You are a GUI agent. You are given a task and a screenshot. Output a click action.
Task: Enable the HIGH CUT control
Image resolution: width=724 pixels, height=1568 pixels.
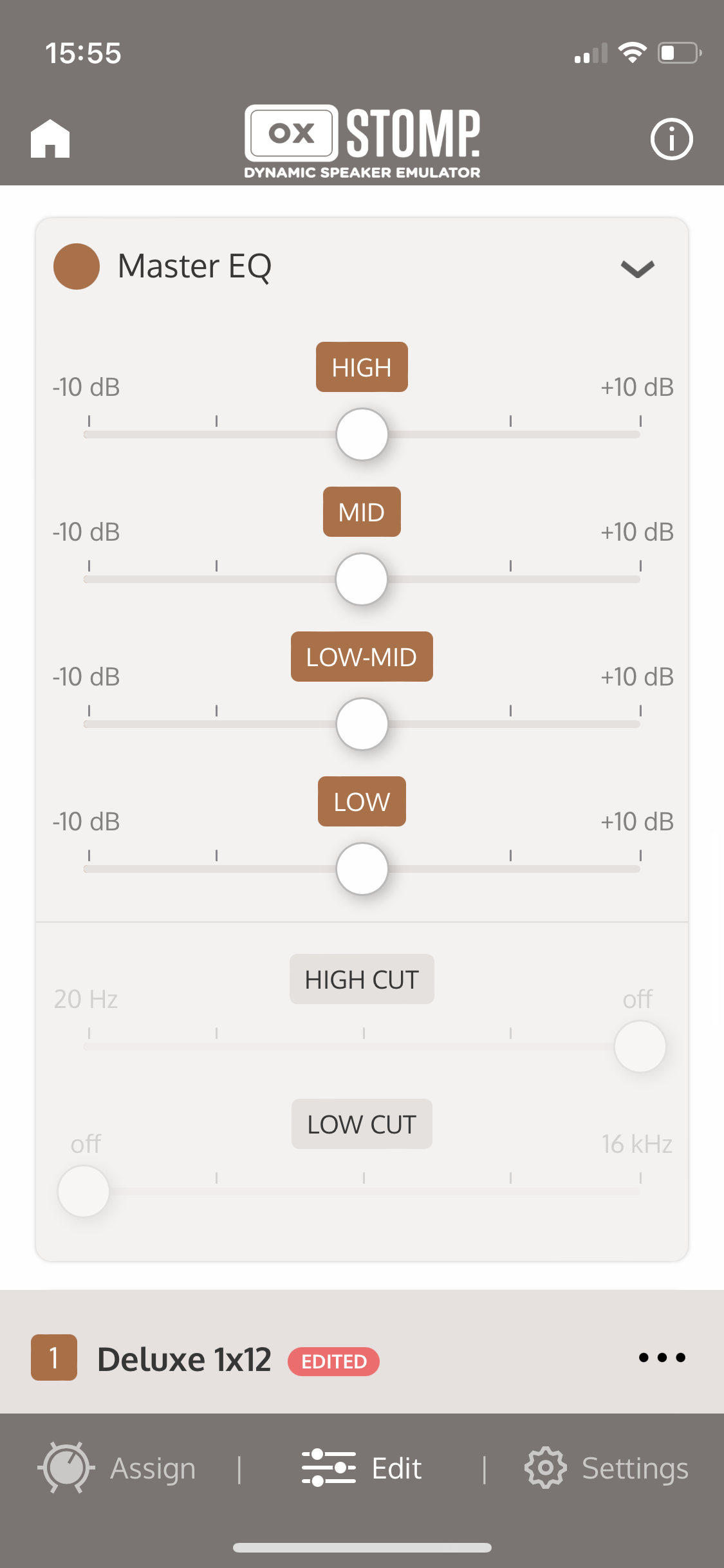coord(362,979)
